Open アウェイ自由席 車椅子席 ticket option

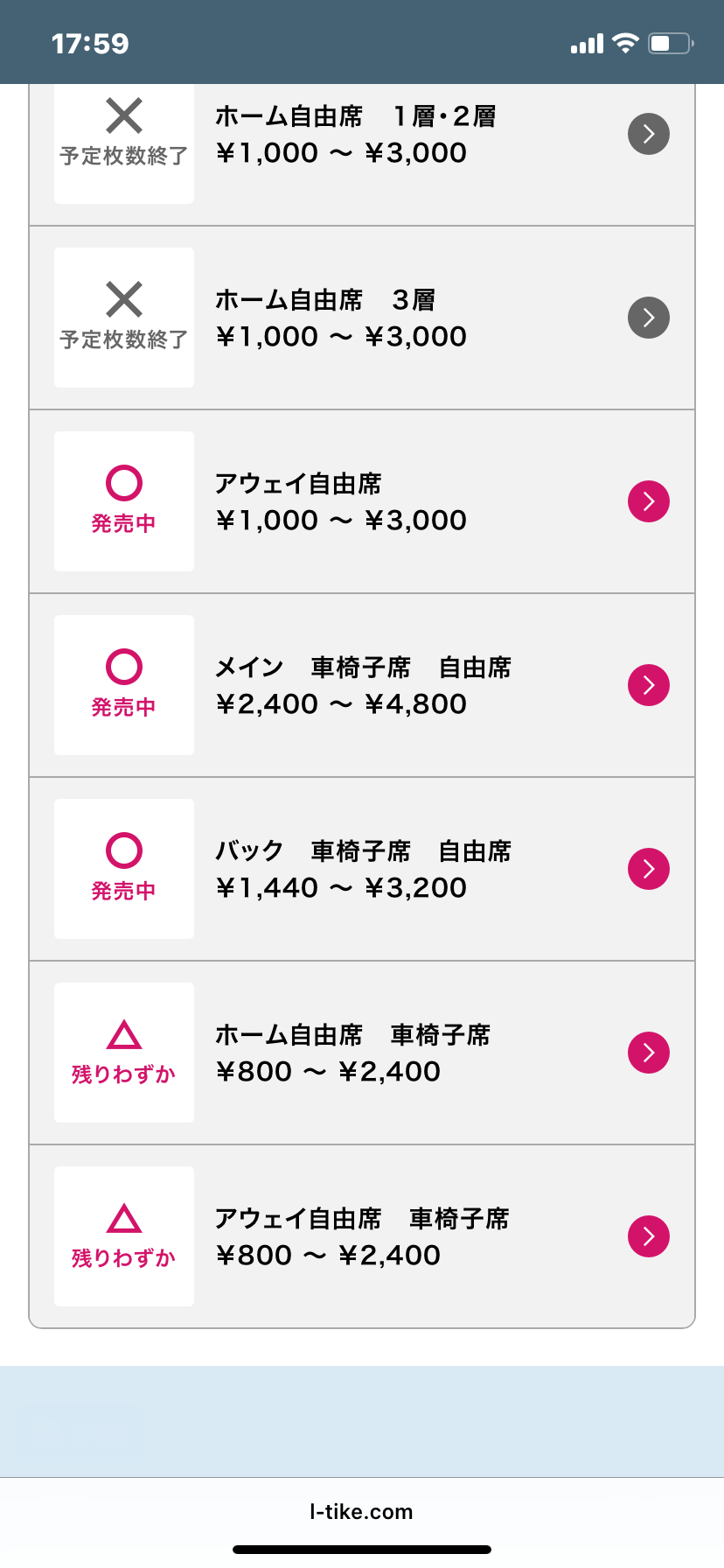362,1236
